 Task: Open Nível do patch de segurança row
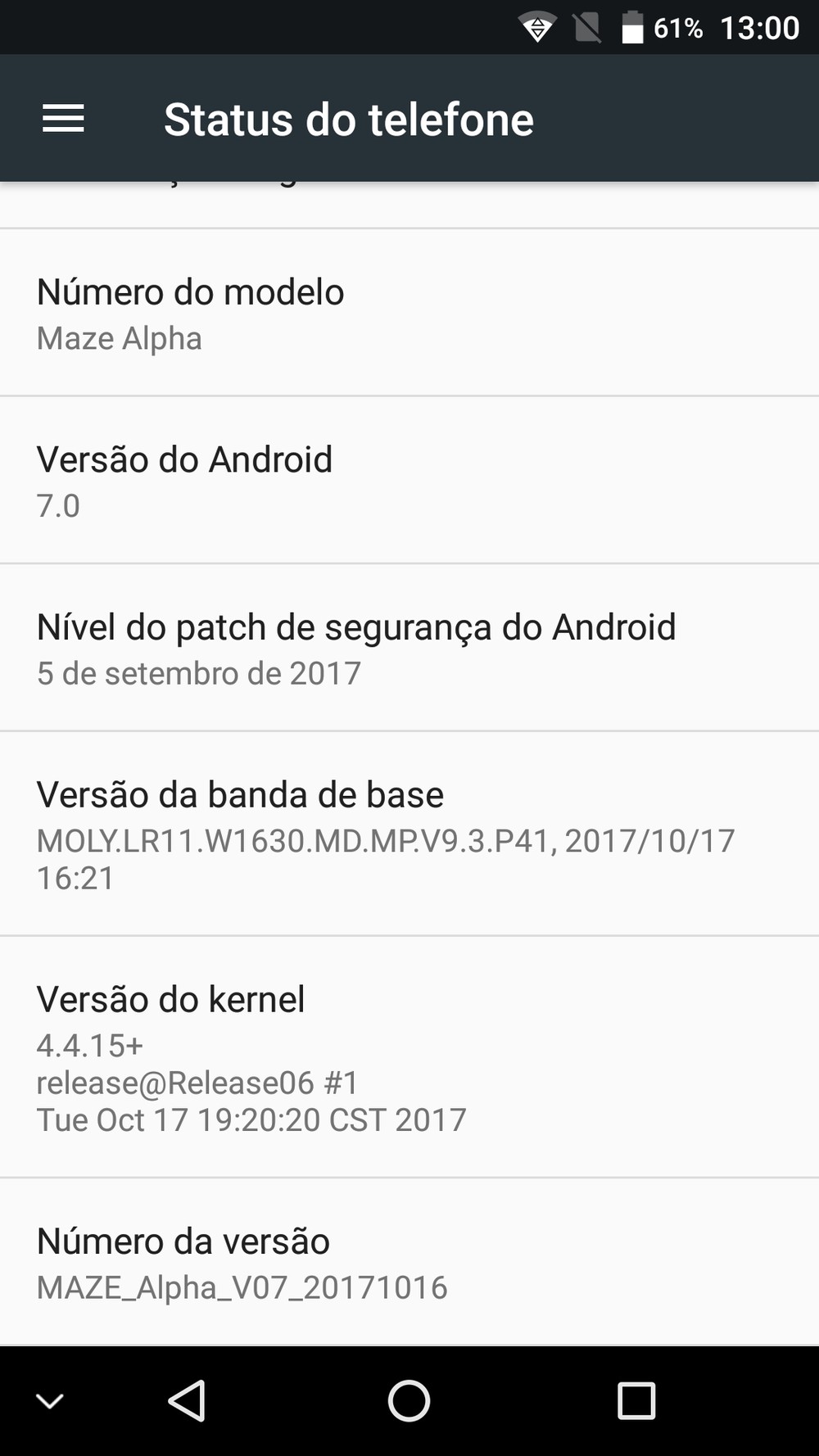409,648
